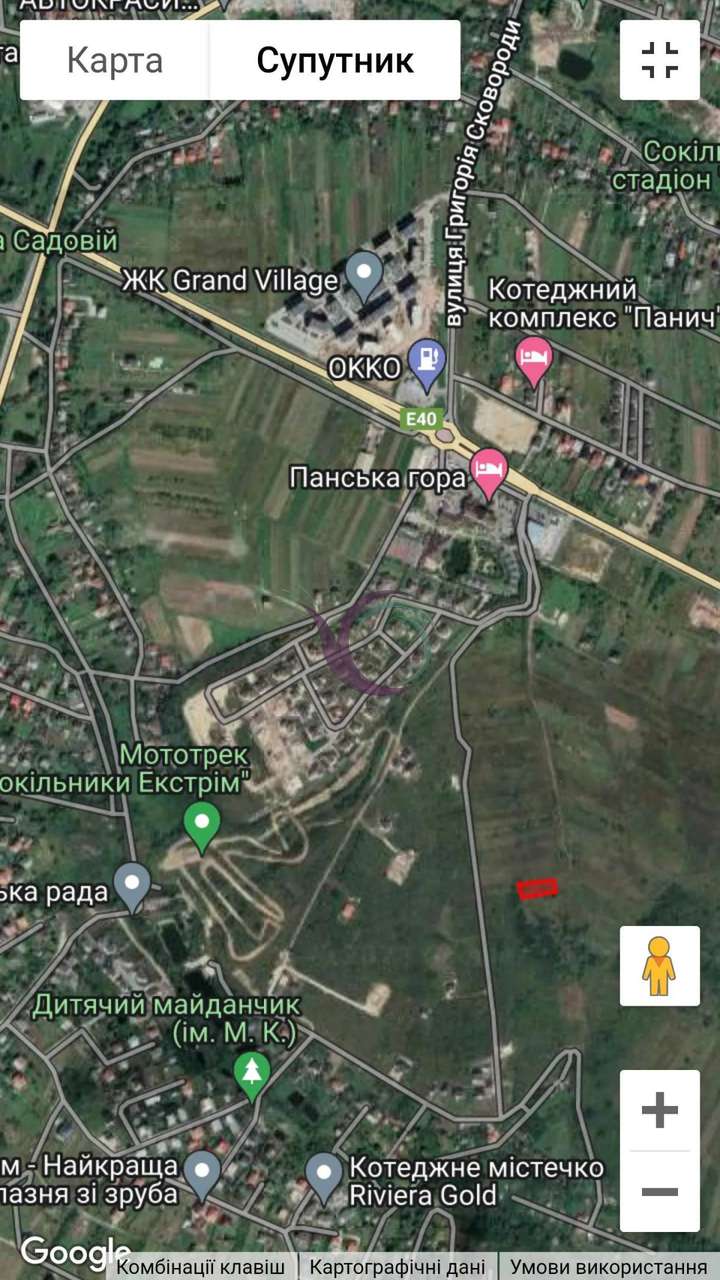Tap the ОККО gas station marker
Screen dimensions: 720x1280
click(428, 365)
